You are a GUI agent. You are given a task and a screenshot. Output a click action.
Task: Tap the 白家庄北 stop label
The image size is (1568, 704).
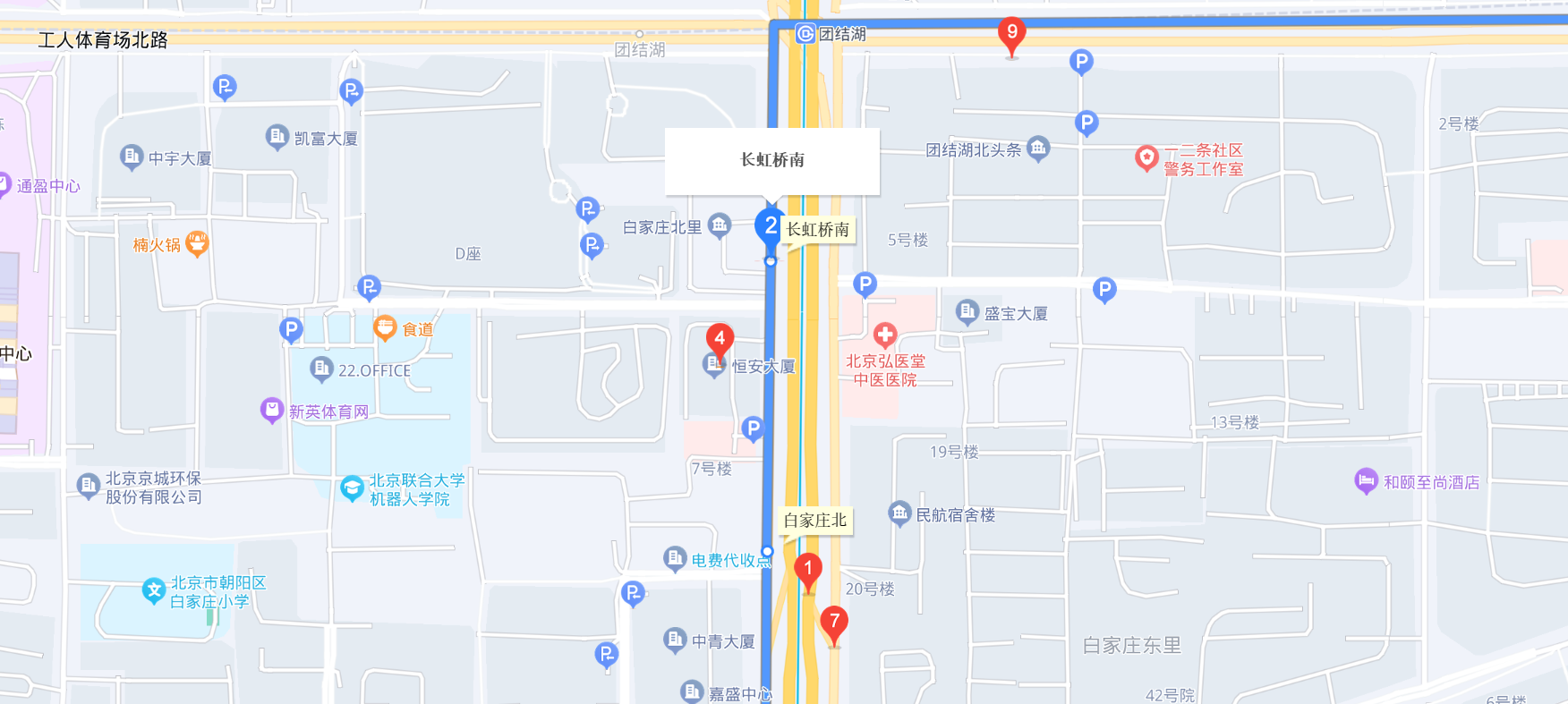[x=815, y=521]
